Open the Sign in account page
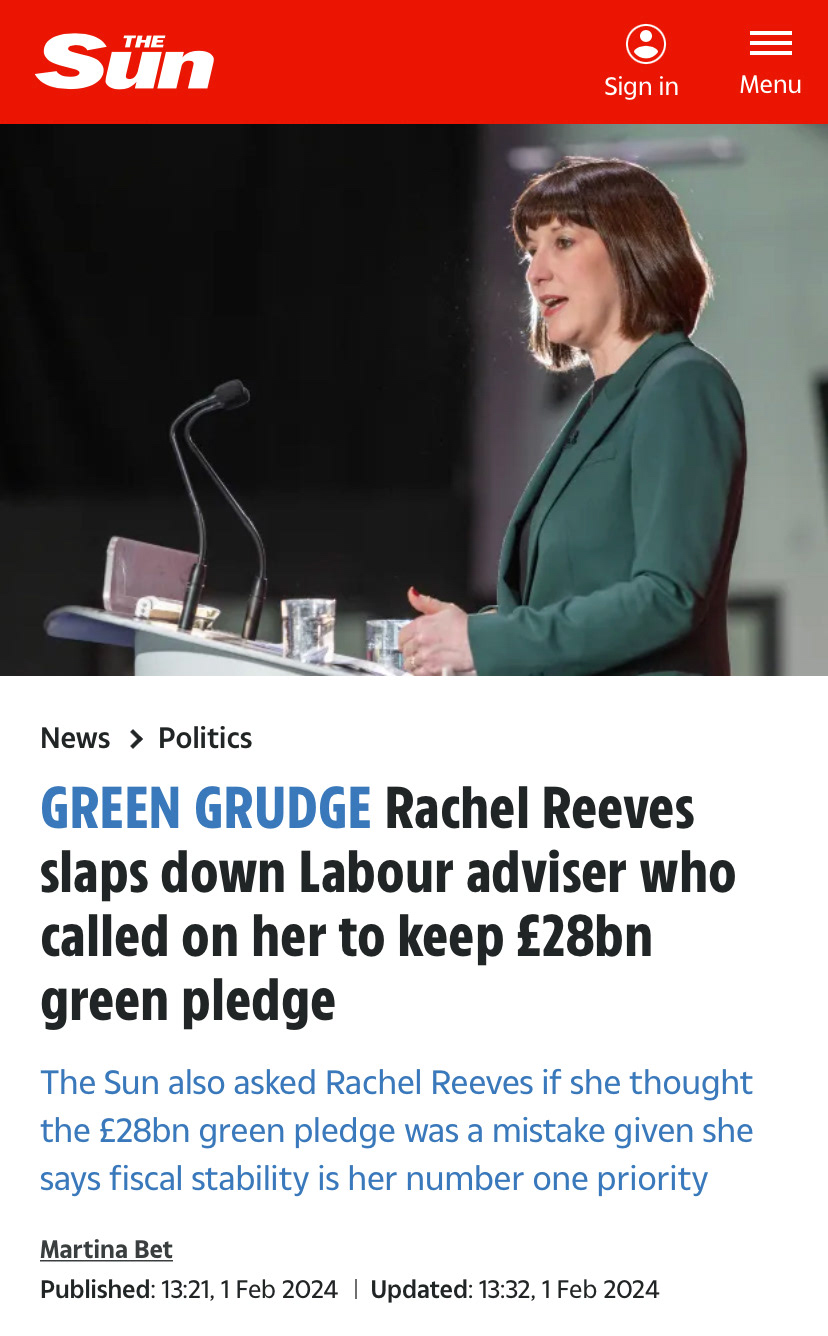This screenshot has height=1336, width=828. (642, 62)
